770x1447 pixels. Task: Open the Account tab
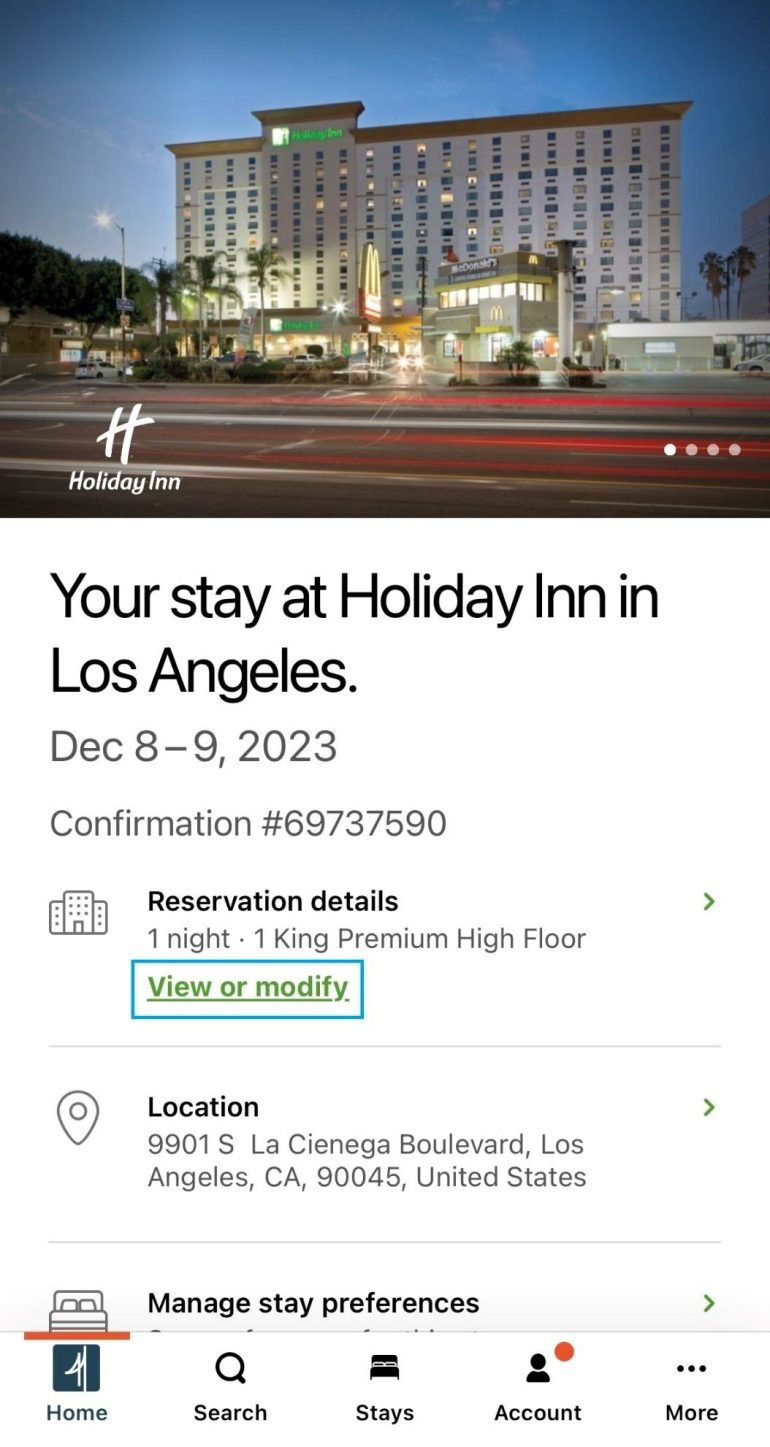tap(538, 1388)
